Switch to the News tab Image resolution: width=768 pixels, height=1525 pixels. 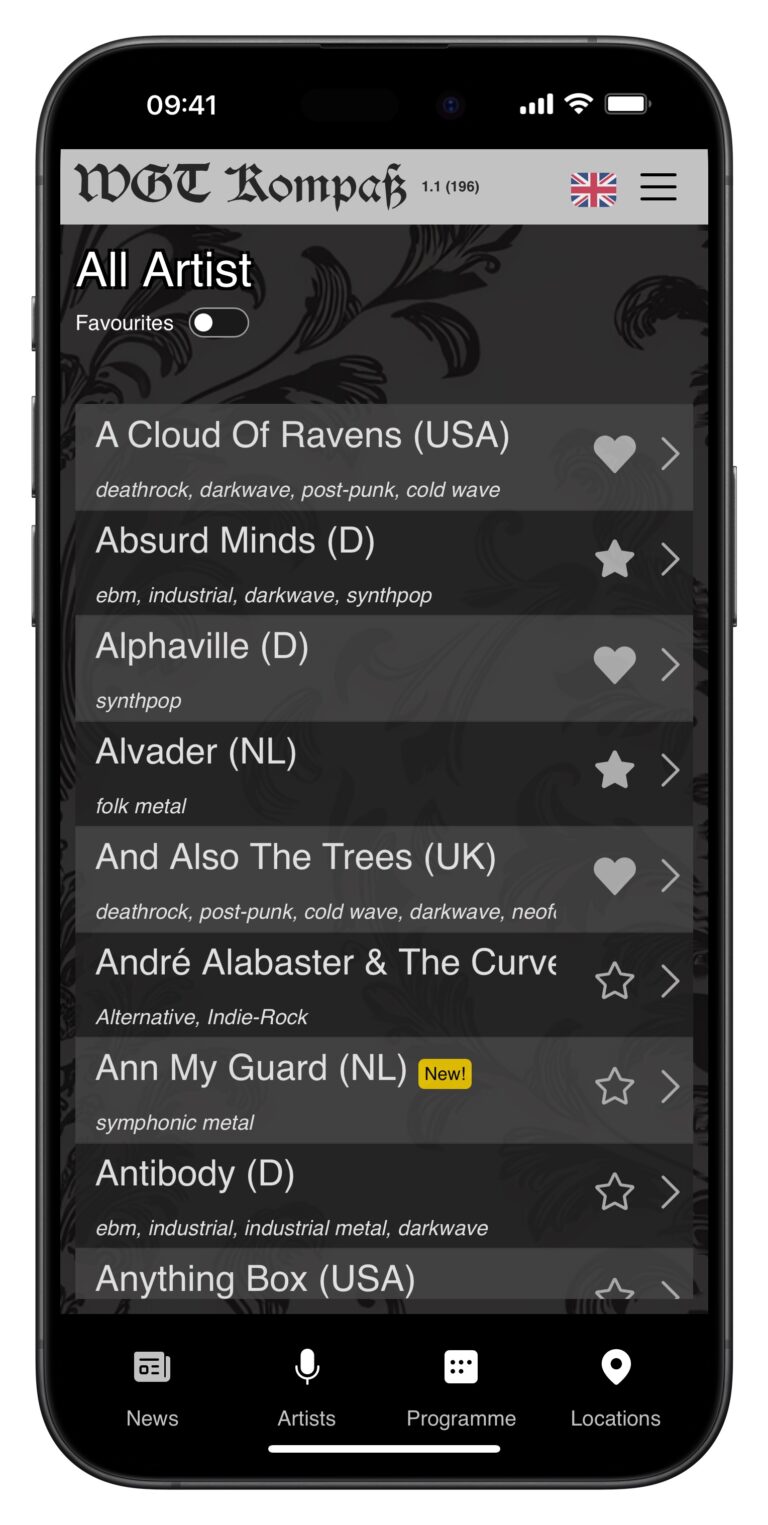click(x=152, y=1387)
